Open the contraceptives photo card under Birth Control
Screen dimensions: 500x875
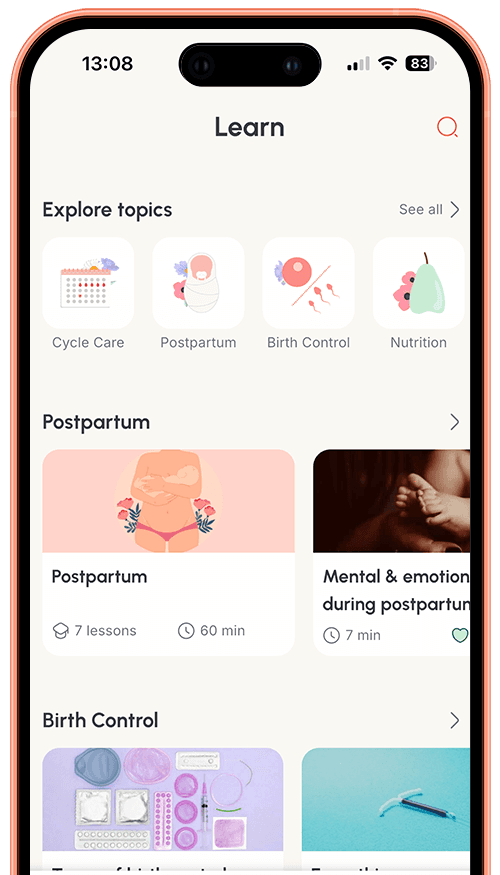coord(163,808)
